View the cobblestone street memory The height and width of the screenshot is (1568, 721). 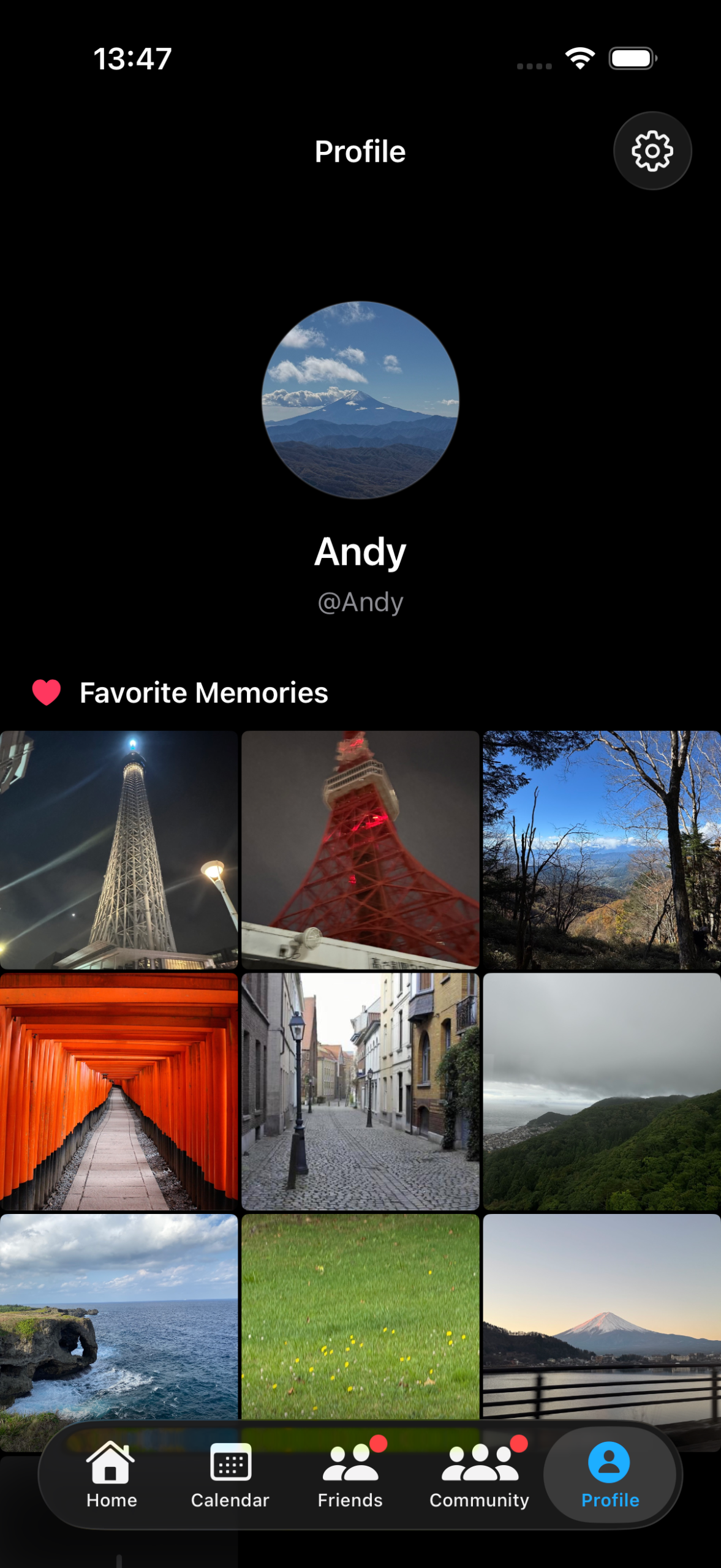pos(360,1091)
